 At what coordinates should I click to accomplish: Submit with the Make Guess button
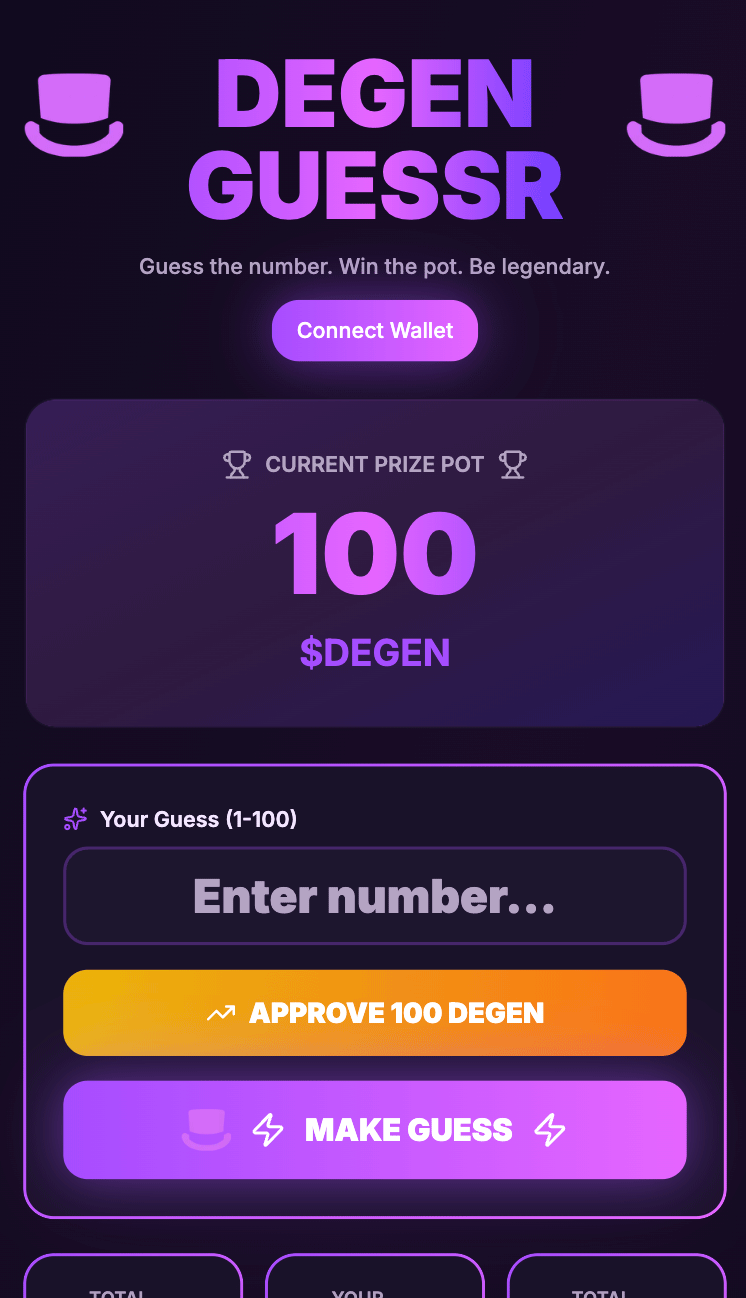374,1130
